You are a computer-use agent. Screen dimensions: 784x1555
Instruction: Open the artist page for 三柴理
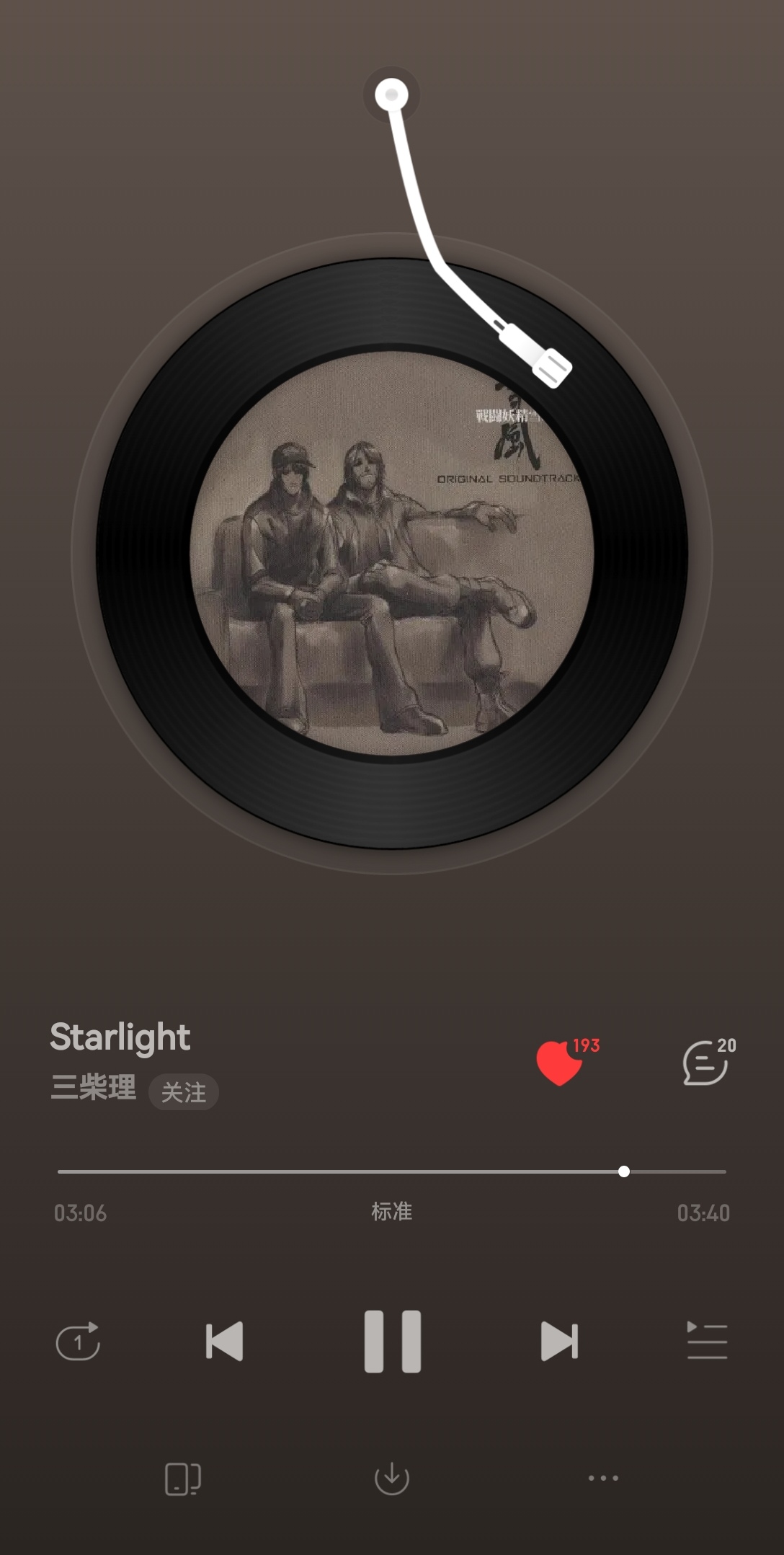93,1087
